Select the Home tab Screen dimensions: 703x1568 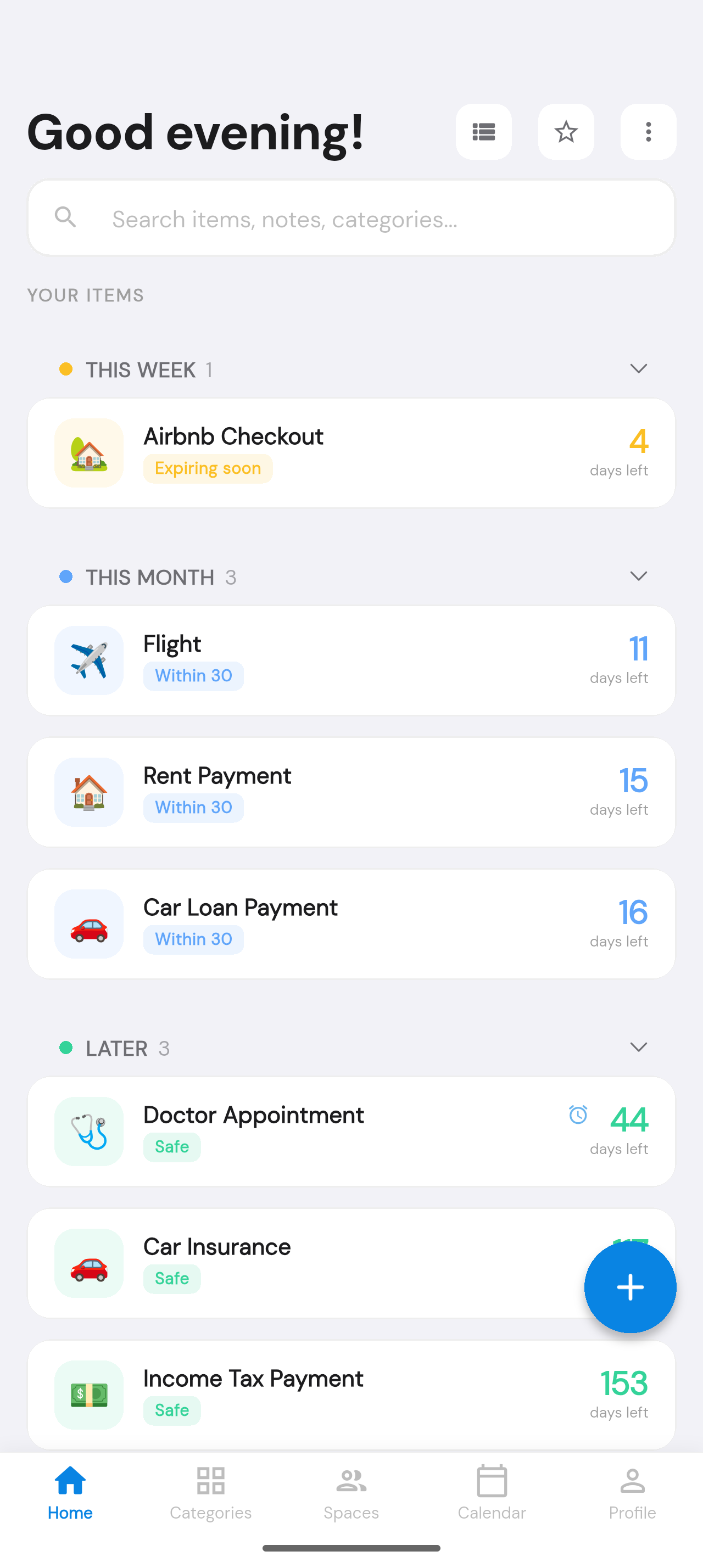70,1493
